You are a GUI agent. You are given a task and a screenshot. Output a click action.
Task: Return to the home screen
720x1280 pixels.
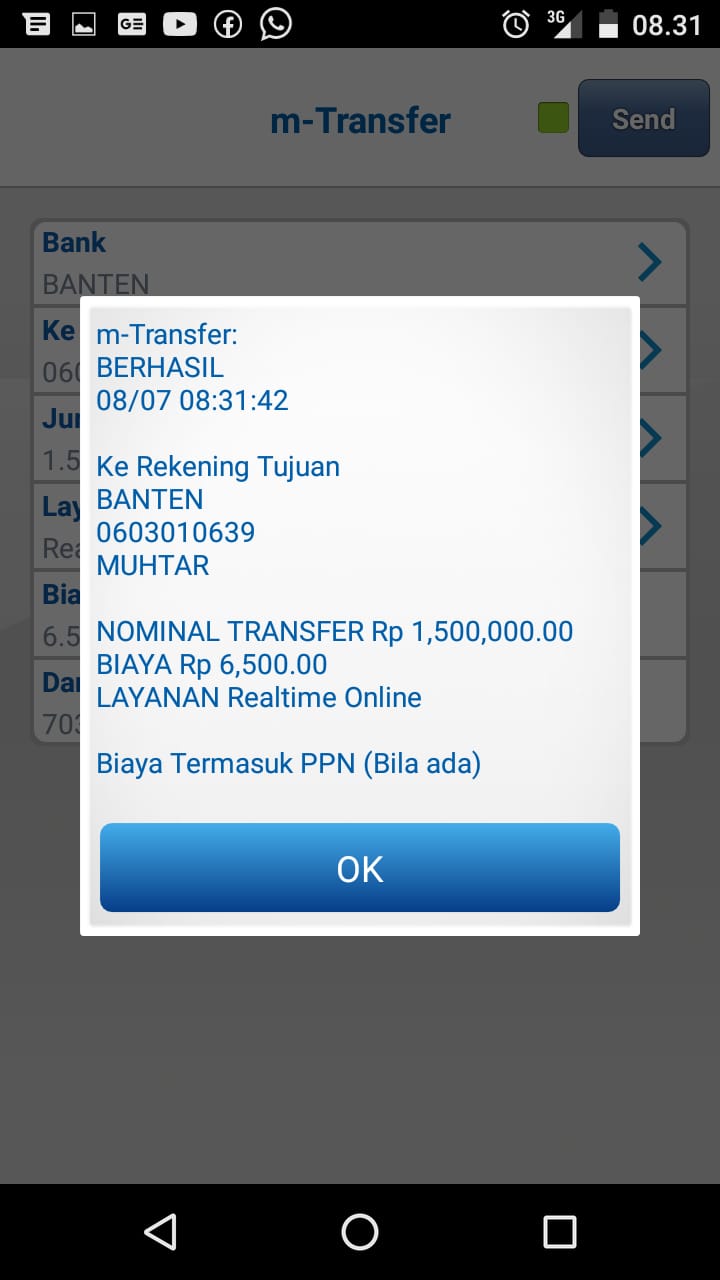(x=360, y=1231)
